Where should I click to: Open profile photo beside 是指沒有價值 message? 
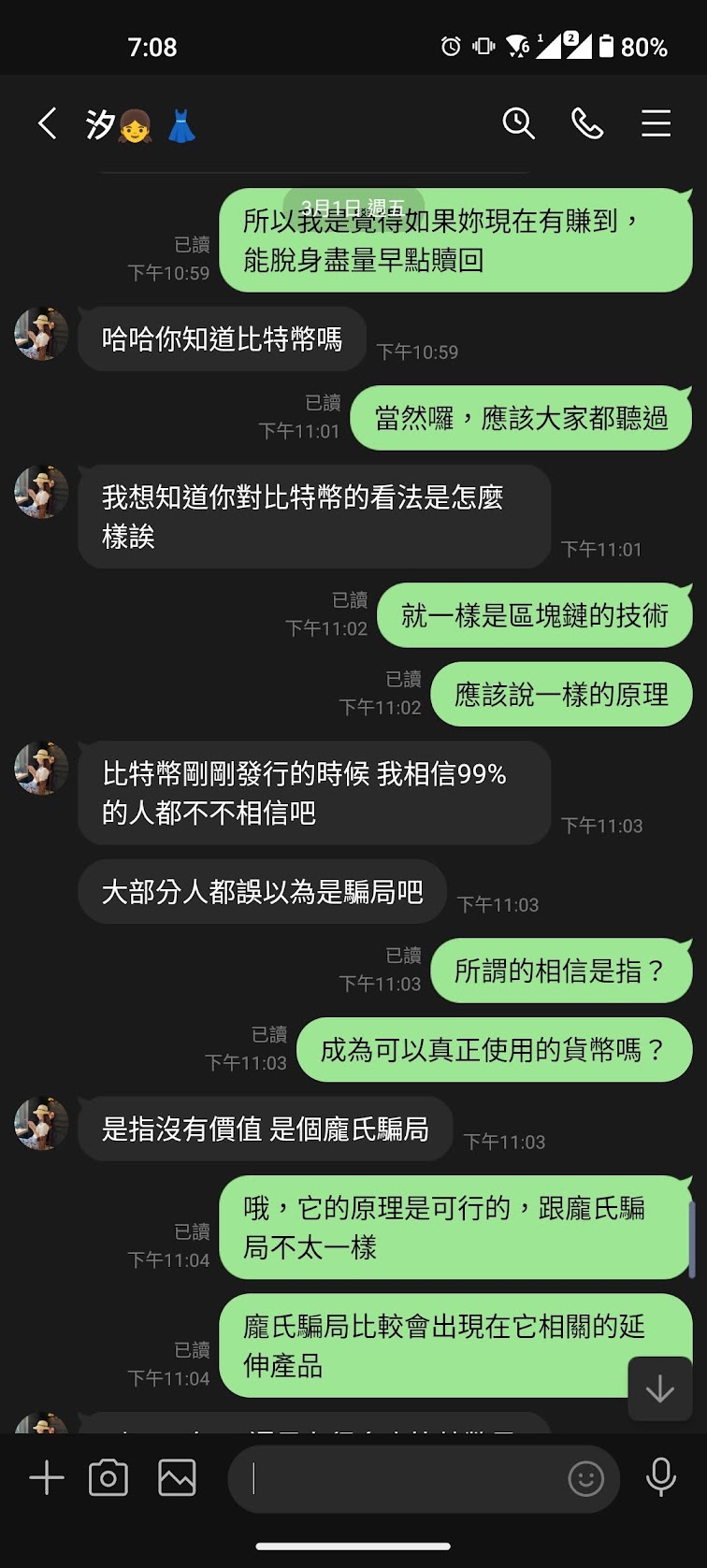click(41, 1124)
